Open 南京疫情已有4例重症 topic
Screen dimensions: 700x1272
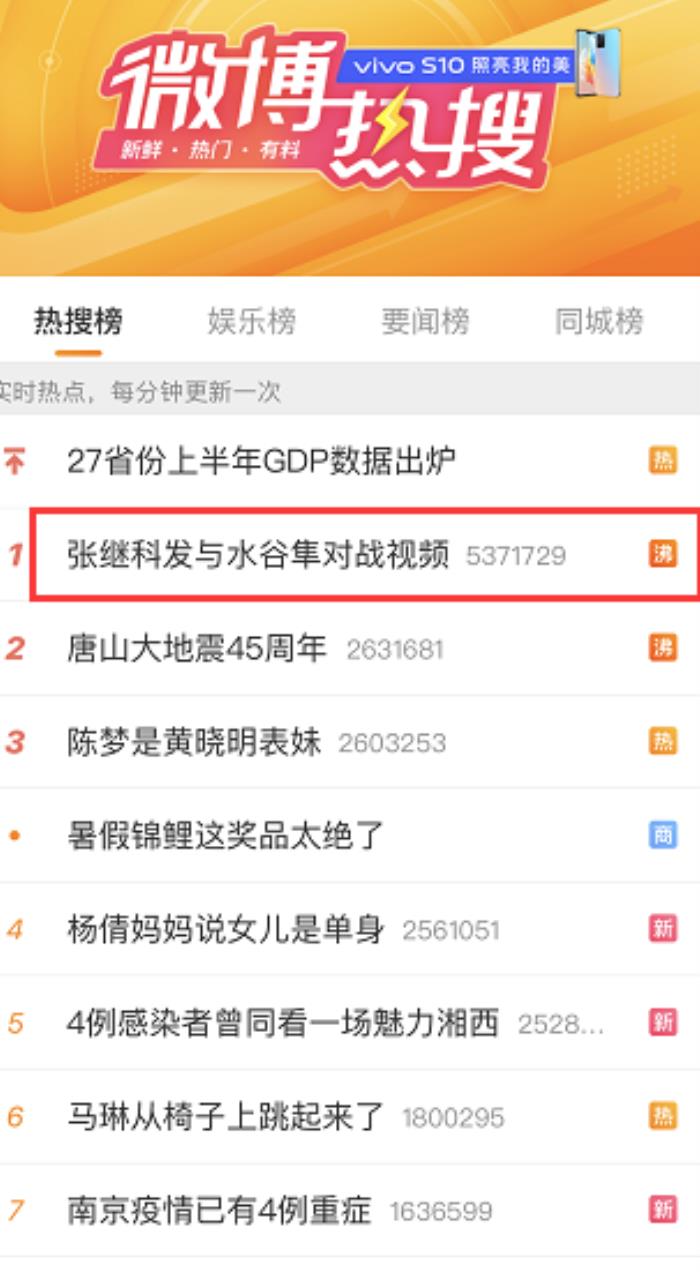point(219,1210)
